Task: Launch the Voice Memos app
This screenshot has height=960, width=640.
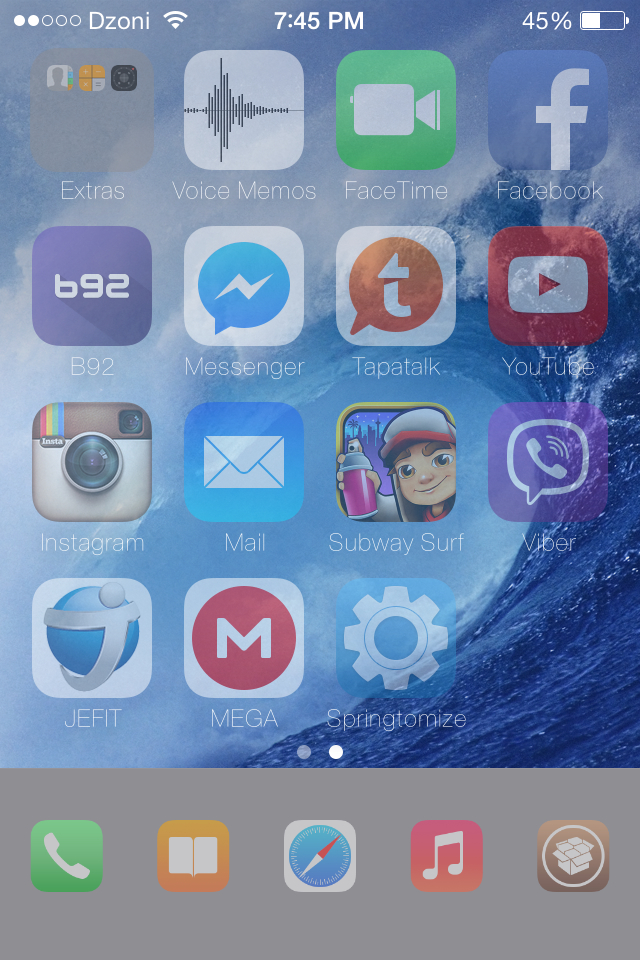Action: point(244,110)
